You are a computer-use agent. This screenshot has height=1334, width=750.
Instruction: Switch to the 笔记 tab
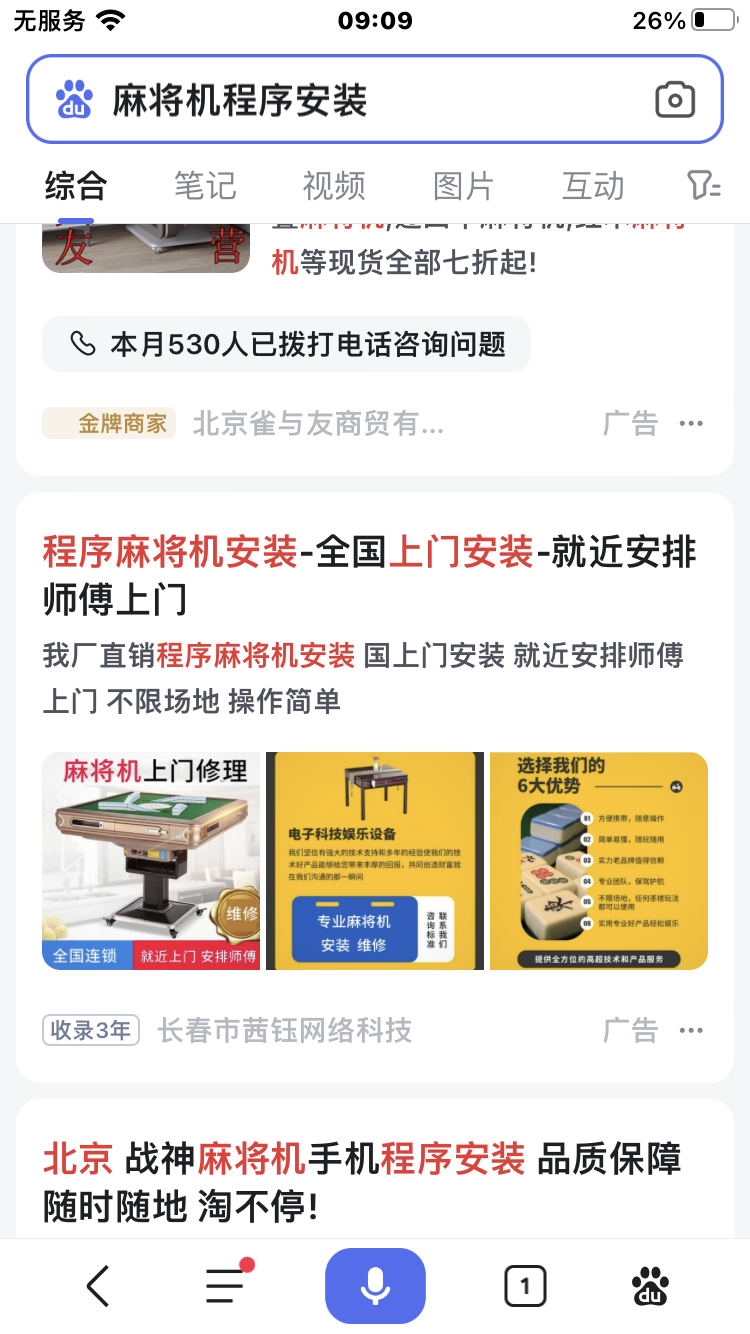(x=205, y=186)
